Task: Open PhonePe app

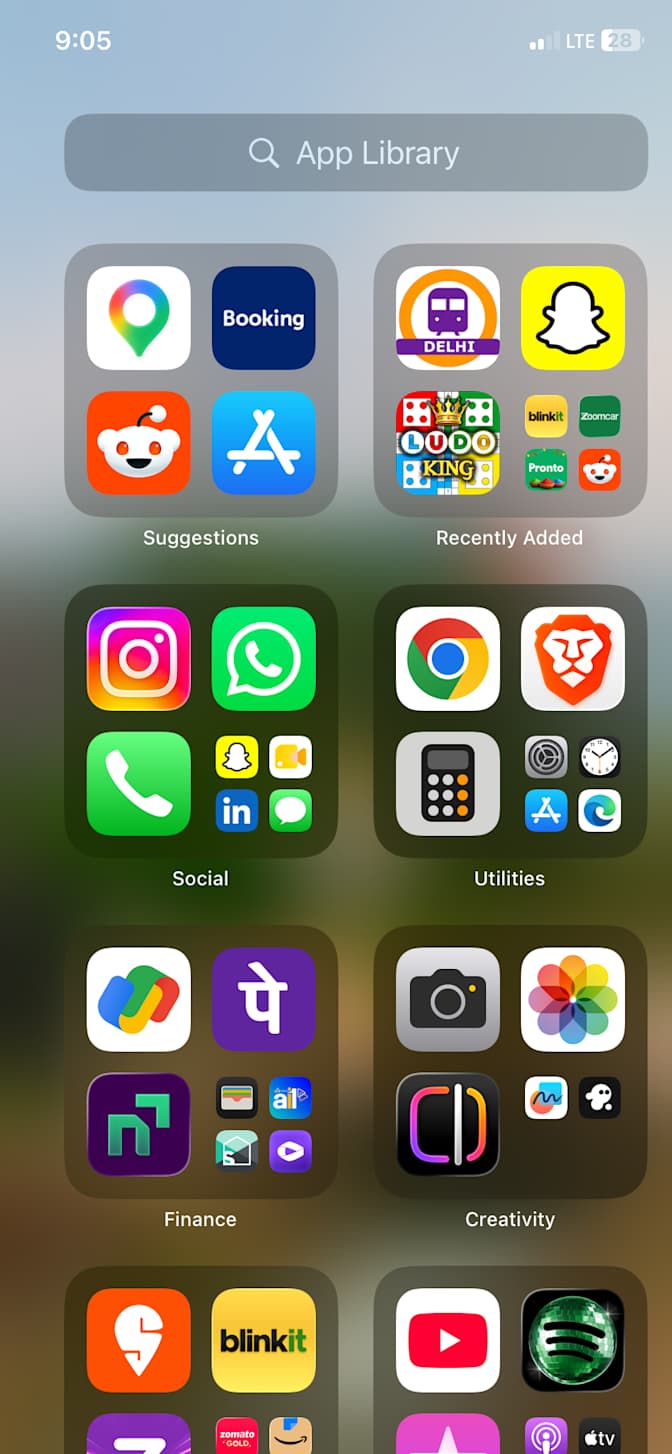Action: point(264,1000)
